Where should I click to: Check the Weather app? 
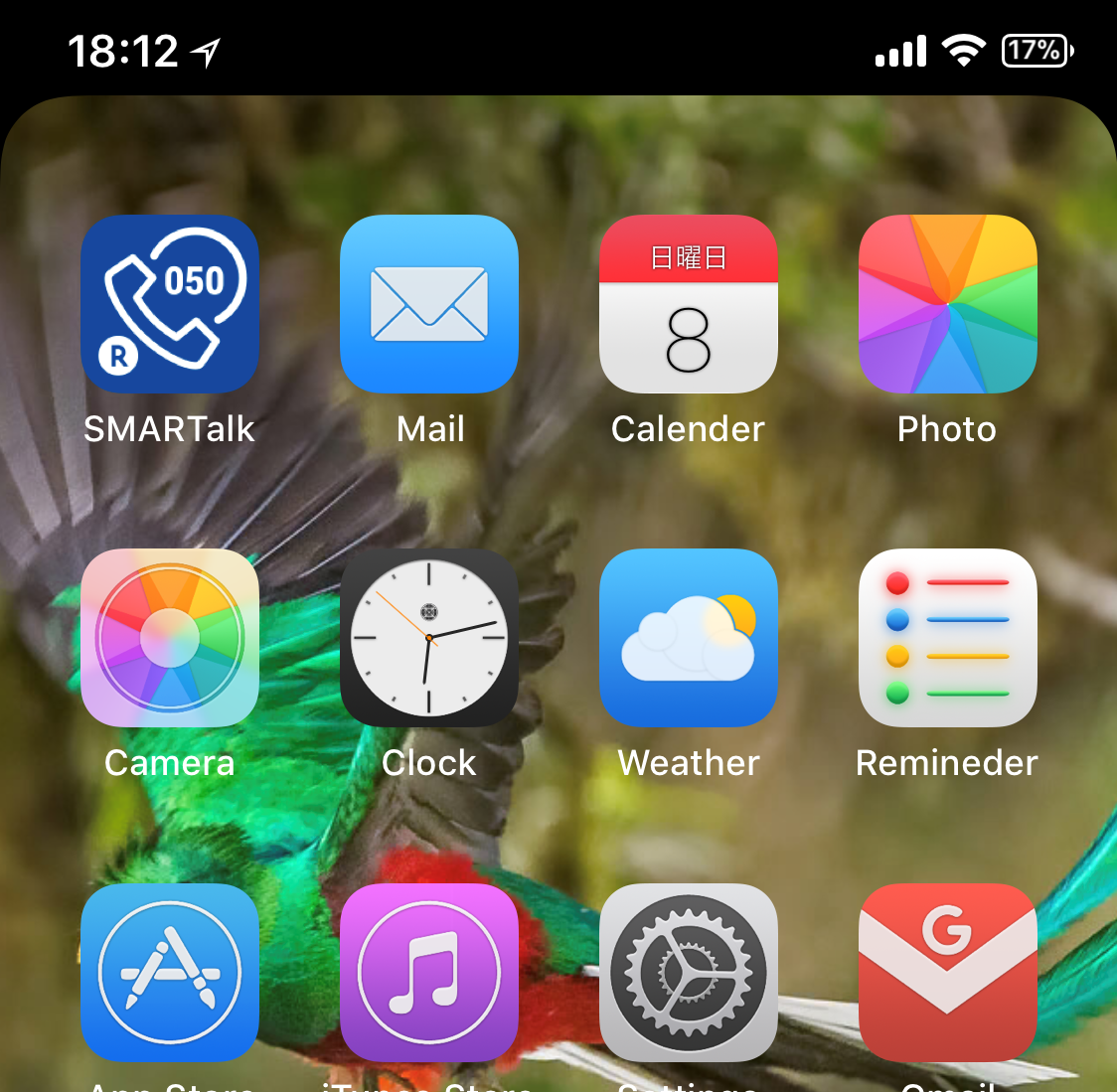pos(689,638)
